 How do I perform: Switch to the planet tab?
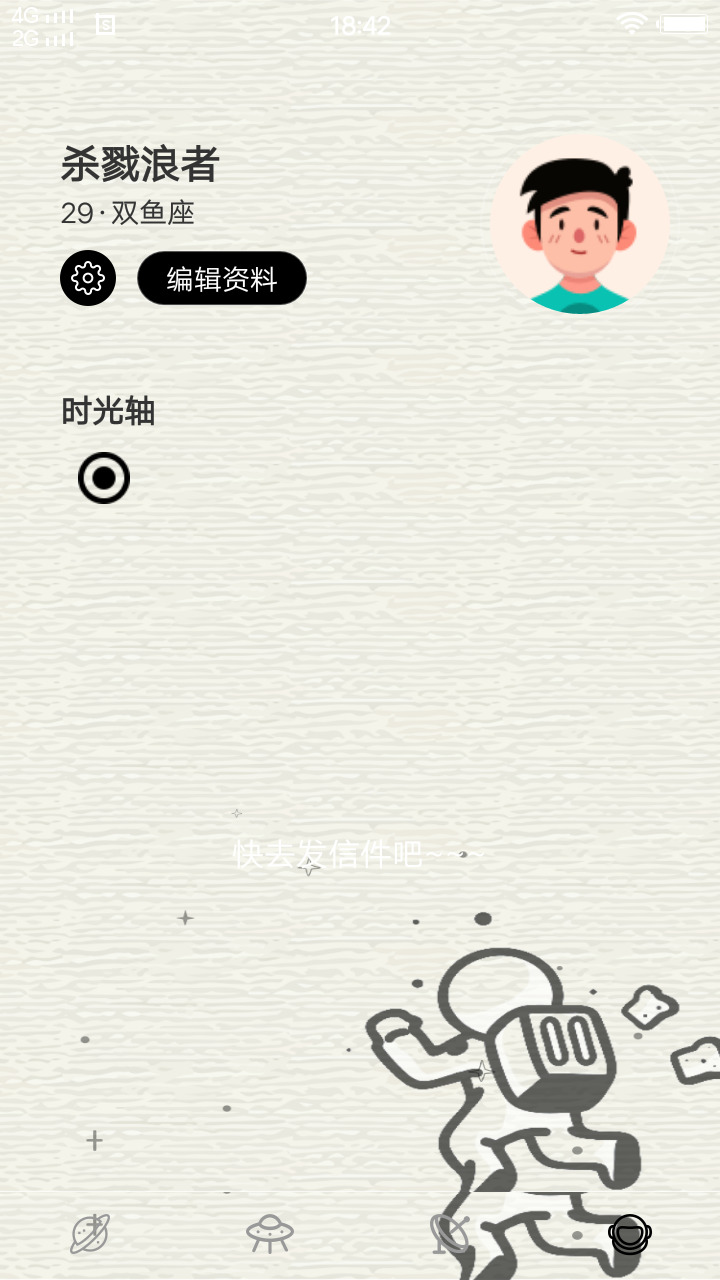click(90, 1234)
